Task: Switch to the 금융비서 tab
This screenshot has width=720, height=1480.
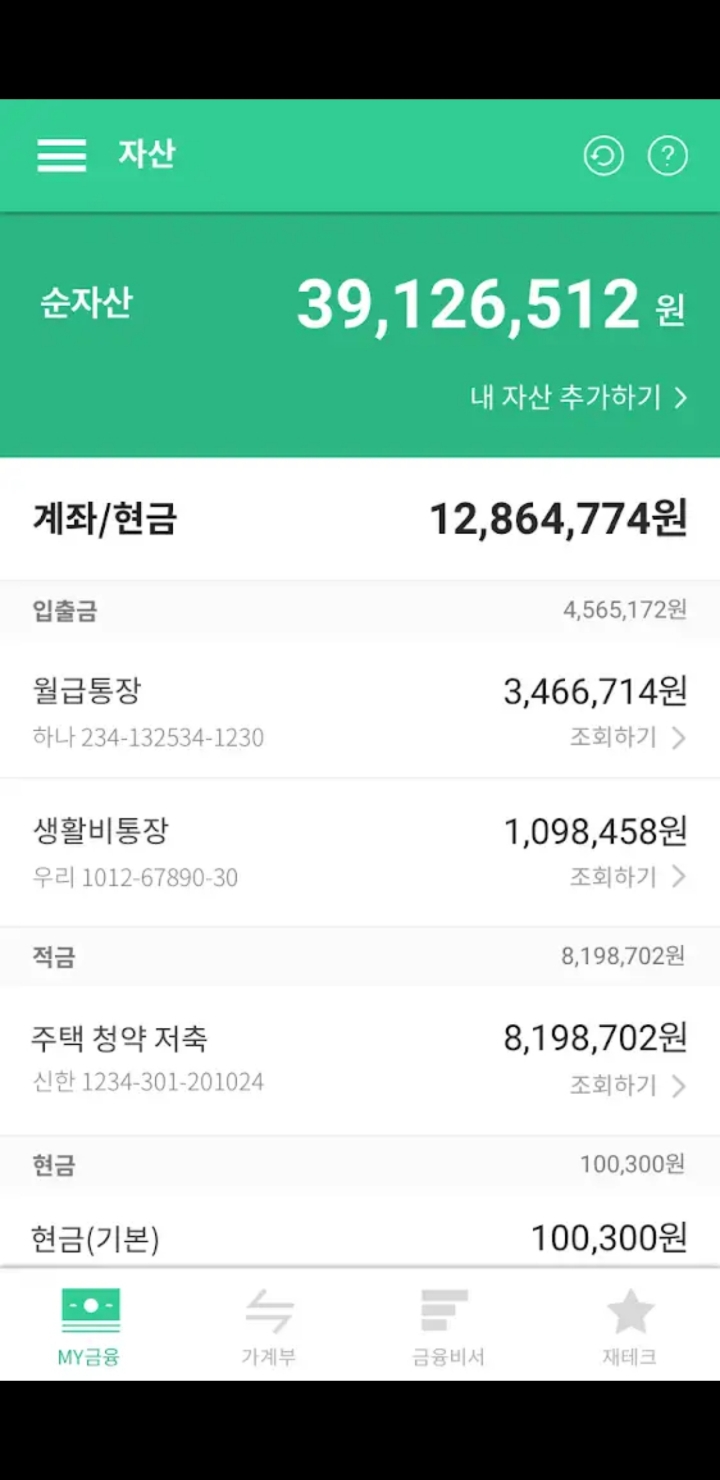Action: click(x=448, y=1326)
